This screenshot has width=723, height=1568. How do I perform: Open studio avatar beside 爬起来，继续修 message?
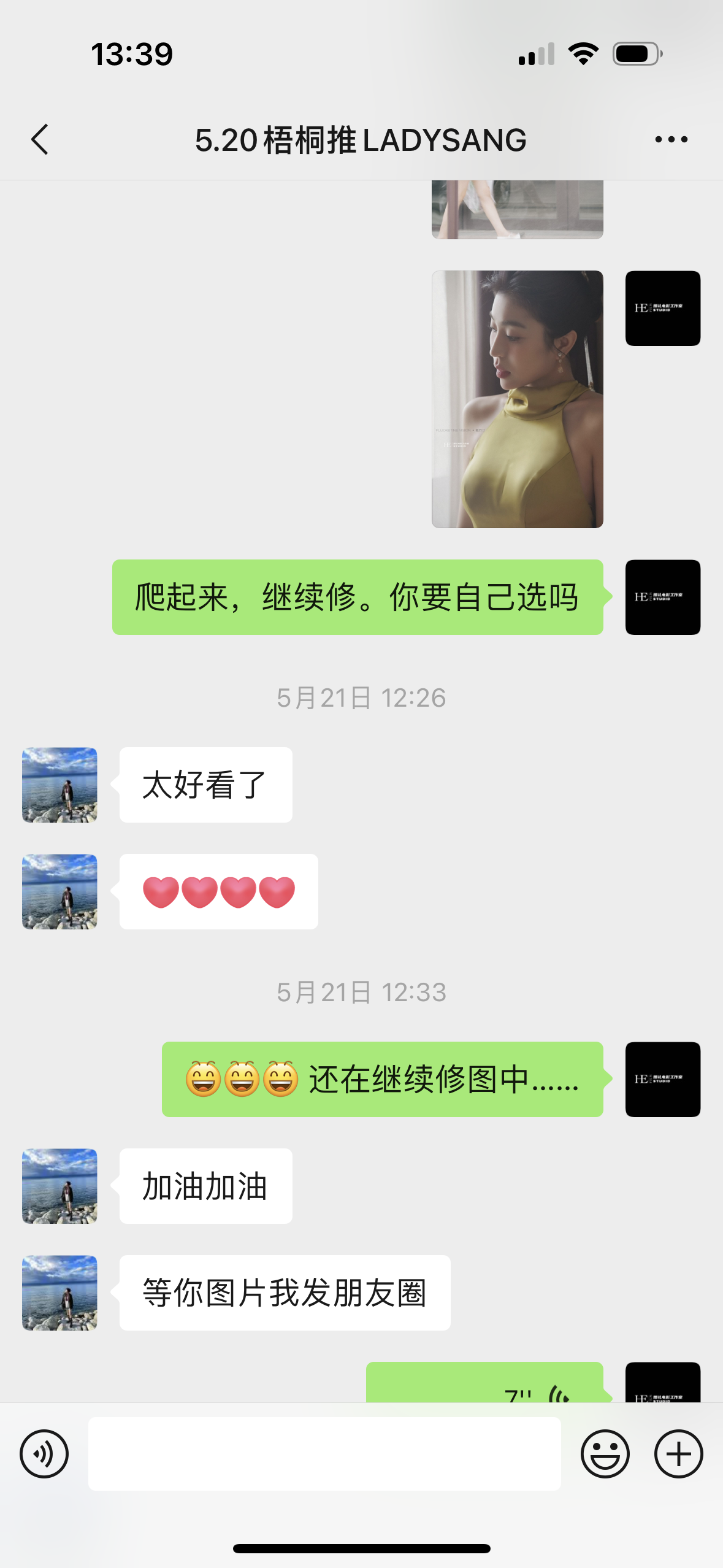tap(662, 597)
